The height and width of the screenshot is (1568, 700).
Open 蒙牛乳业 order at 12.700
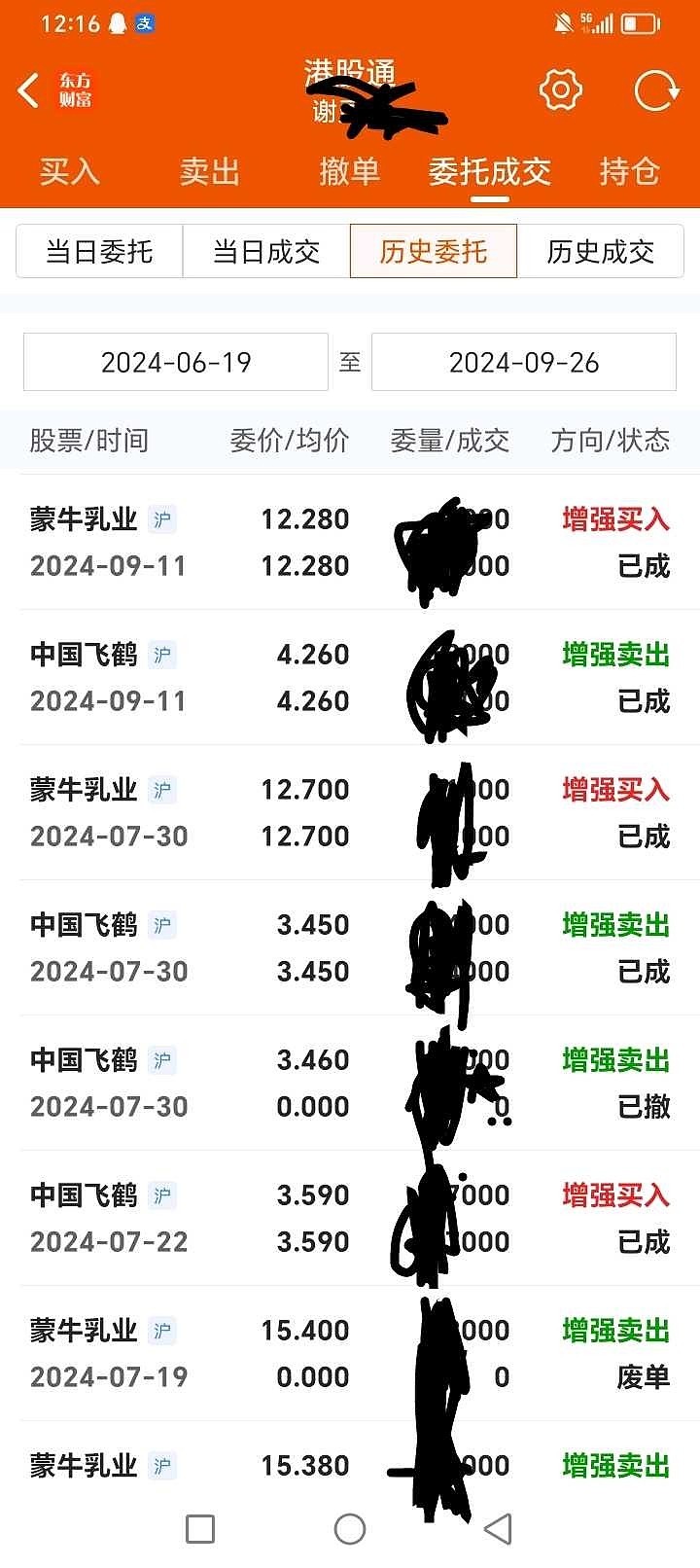coord(350,812)
